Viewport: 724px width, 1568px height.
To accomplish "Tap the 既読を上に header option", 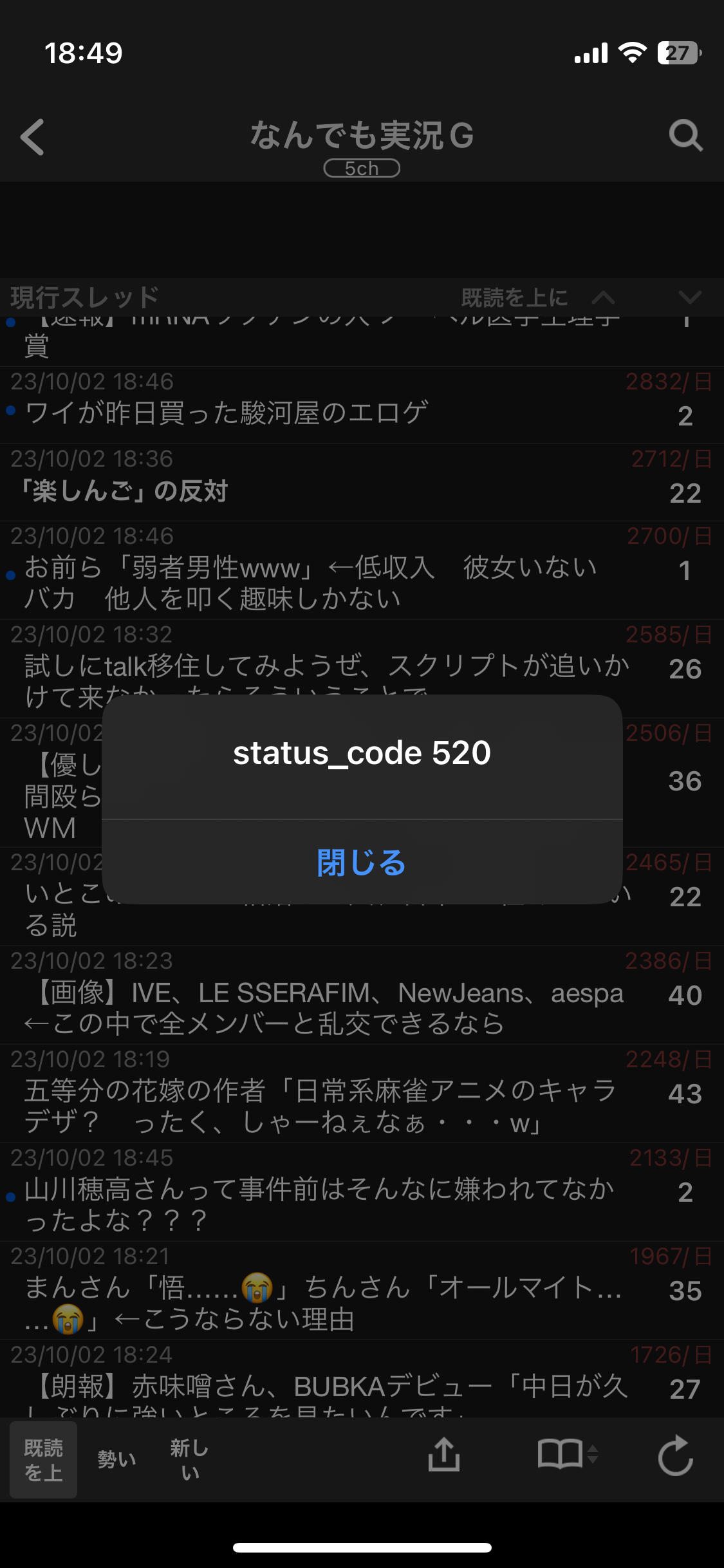I will click(x=515, y=297).
